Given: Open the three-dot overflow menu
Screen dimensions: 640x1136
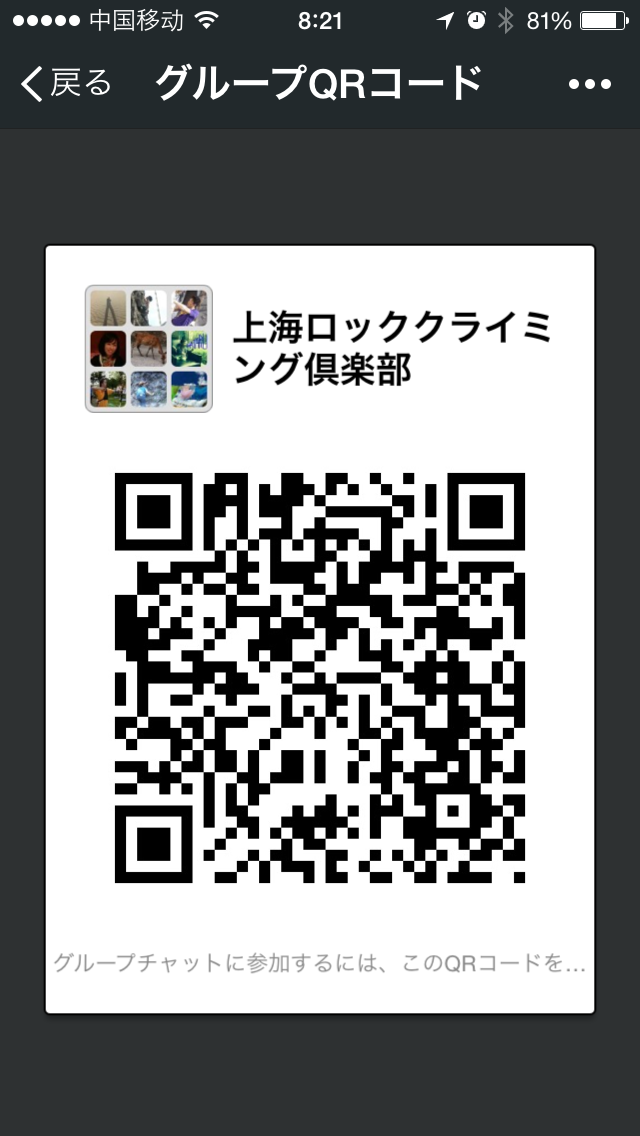Looking at the screenshot, I should coord(589,85).
